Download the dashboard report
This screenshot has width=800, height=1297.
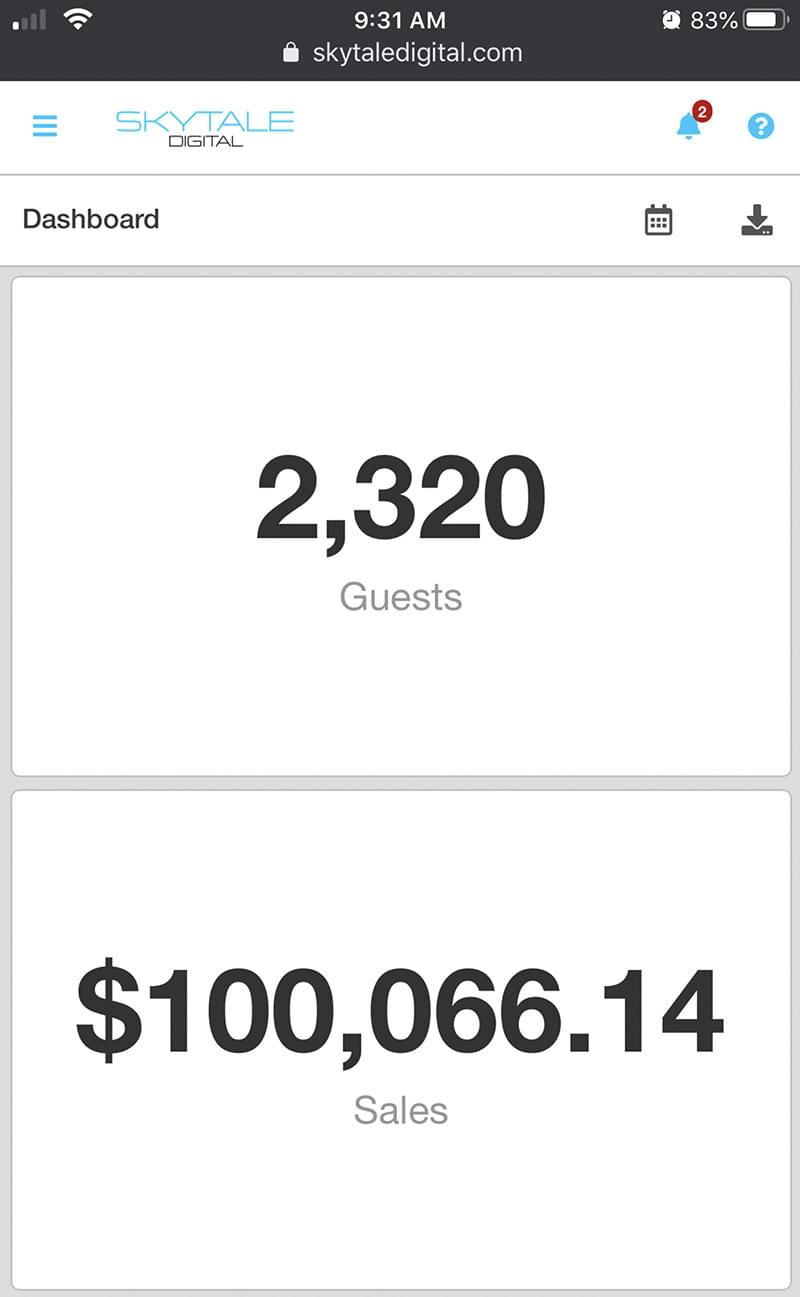tap(757, 220)
